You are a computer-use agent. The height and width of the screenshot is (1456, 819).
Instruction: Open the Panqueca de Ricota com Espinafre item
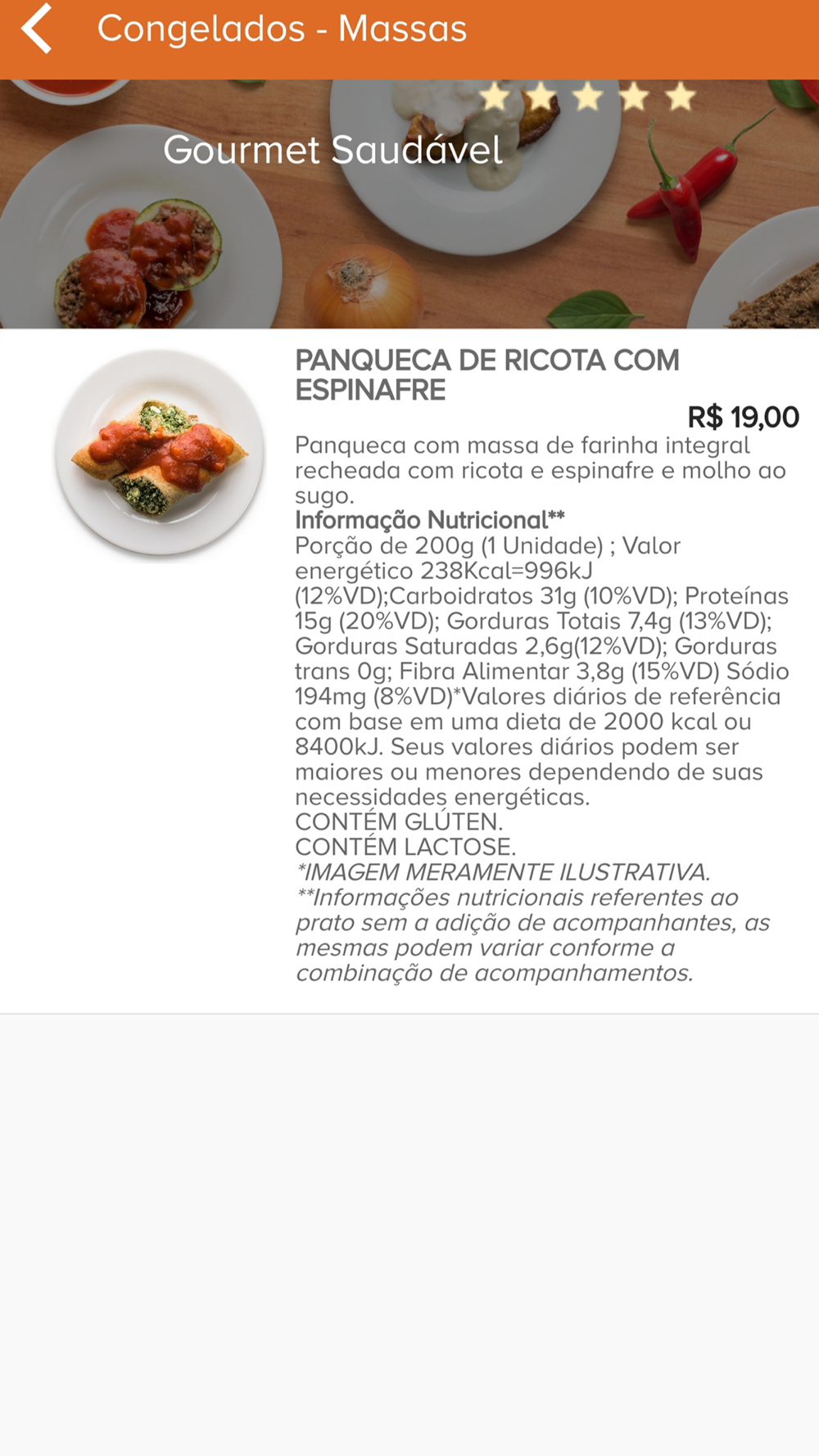tap(409, 671)
